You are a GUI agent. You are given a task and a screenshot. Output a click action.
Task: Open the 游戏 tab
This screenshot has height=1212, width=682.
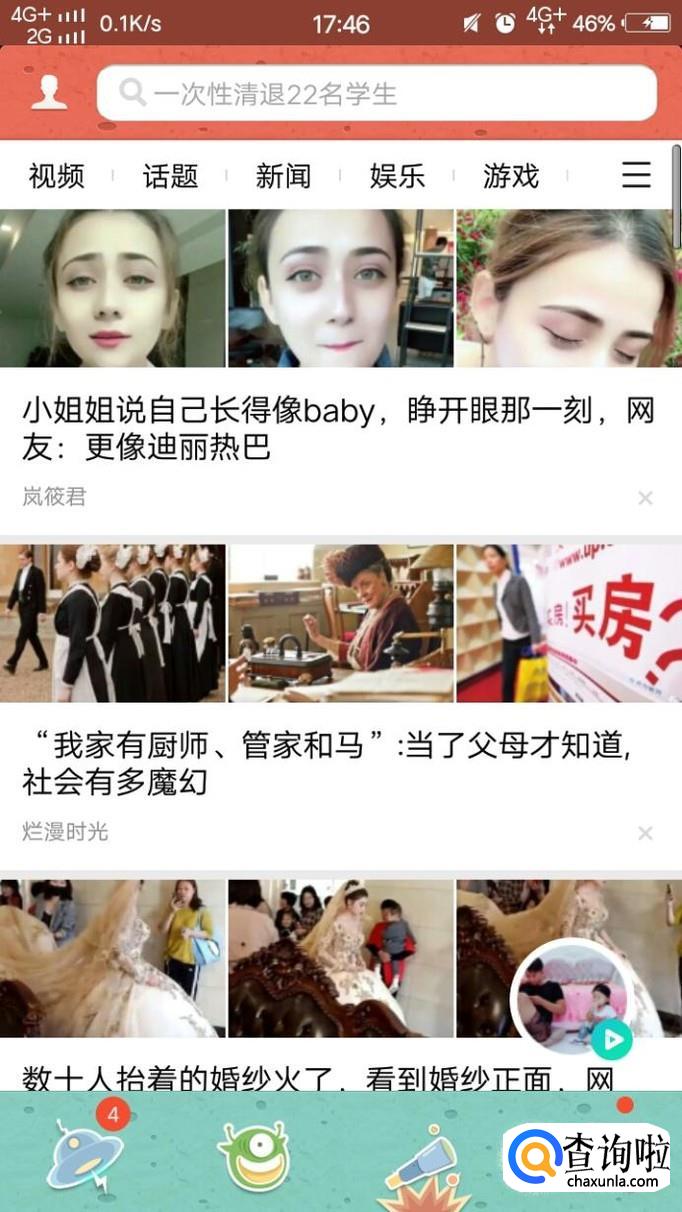click(511, 177)
